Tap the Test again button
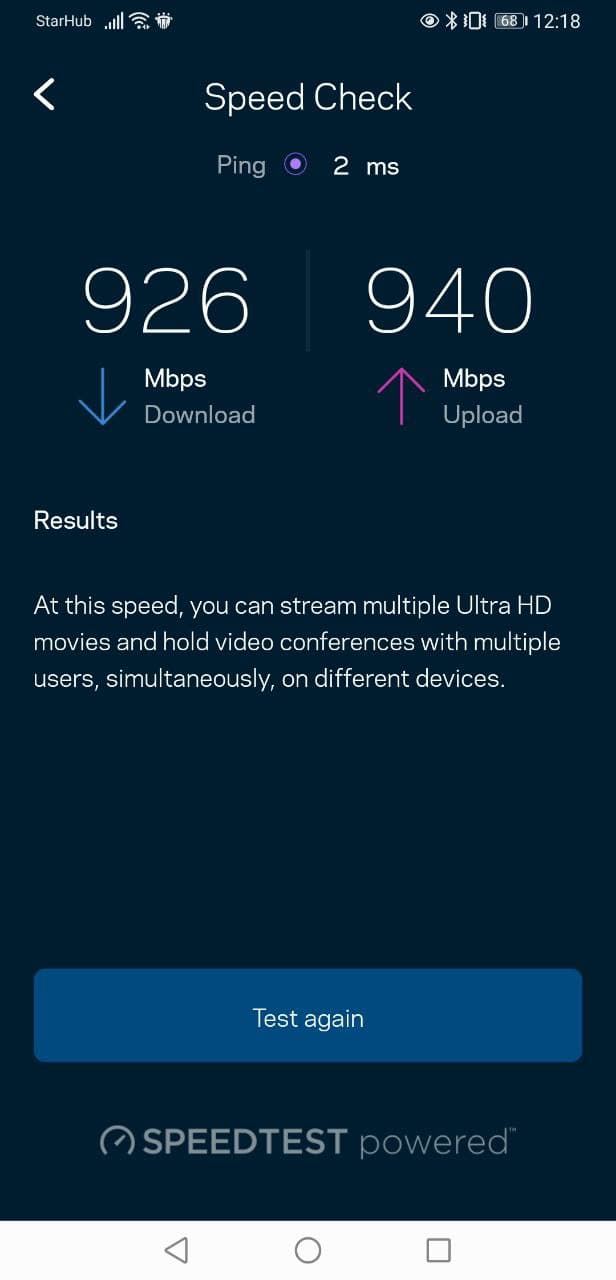The width and height of the screenshot is (616, 1280). point(308,1015)
